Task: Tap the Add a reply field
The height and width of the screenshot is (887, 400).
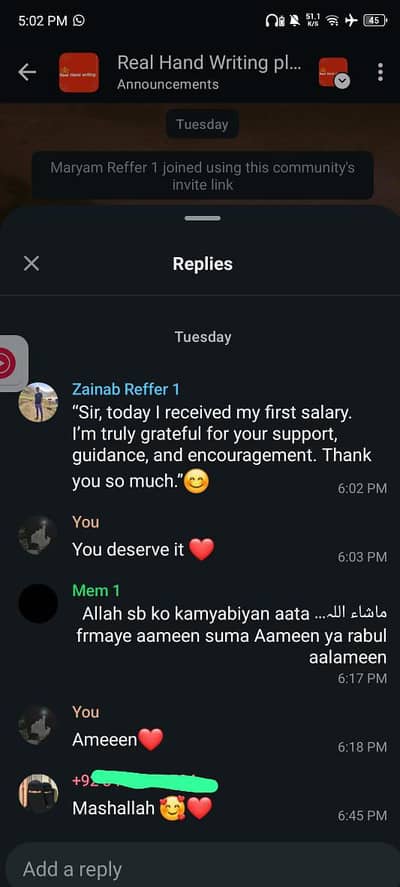Action: 200,866
